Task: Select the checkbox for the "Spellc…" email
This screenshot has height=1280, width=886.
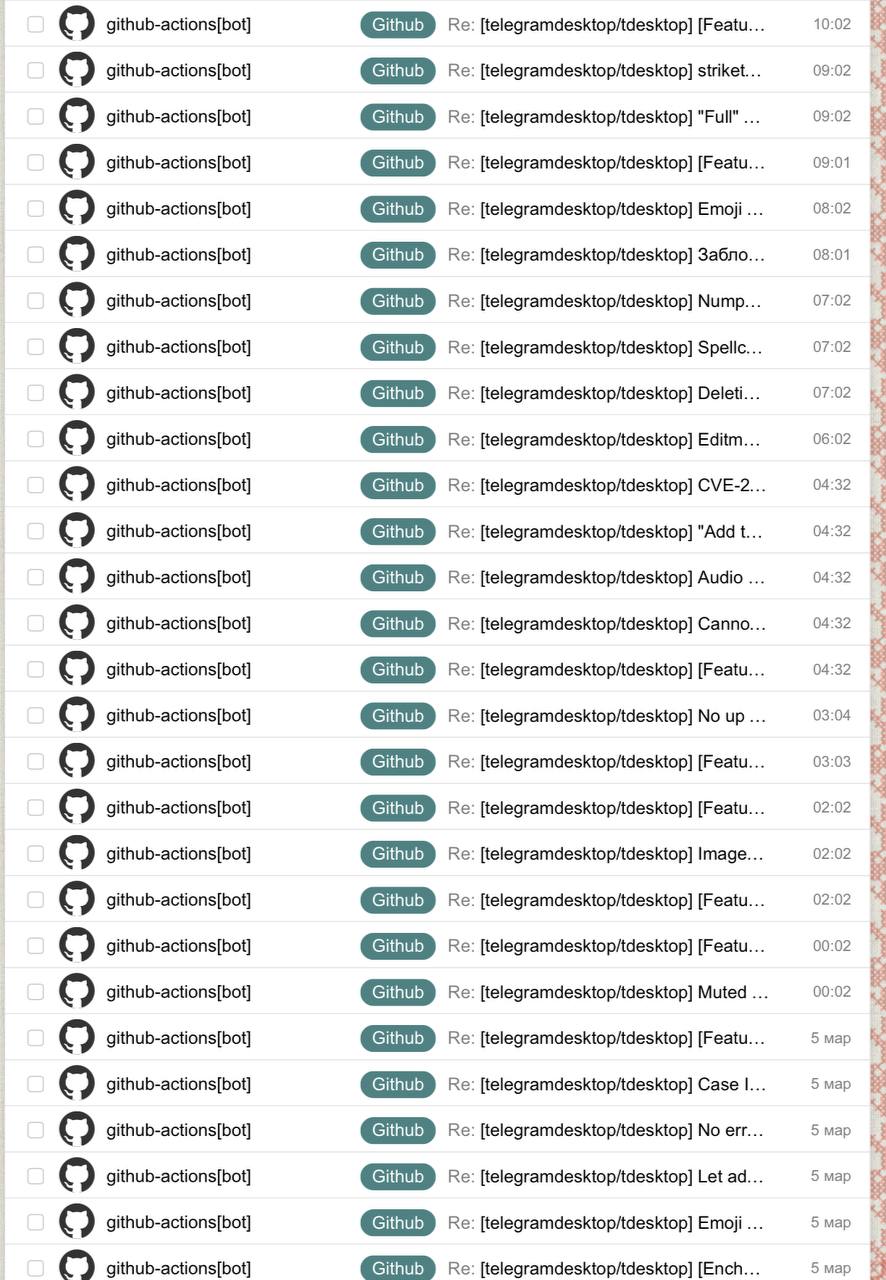Action: [x=36, y=347]
